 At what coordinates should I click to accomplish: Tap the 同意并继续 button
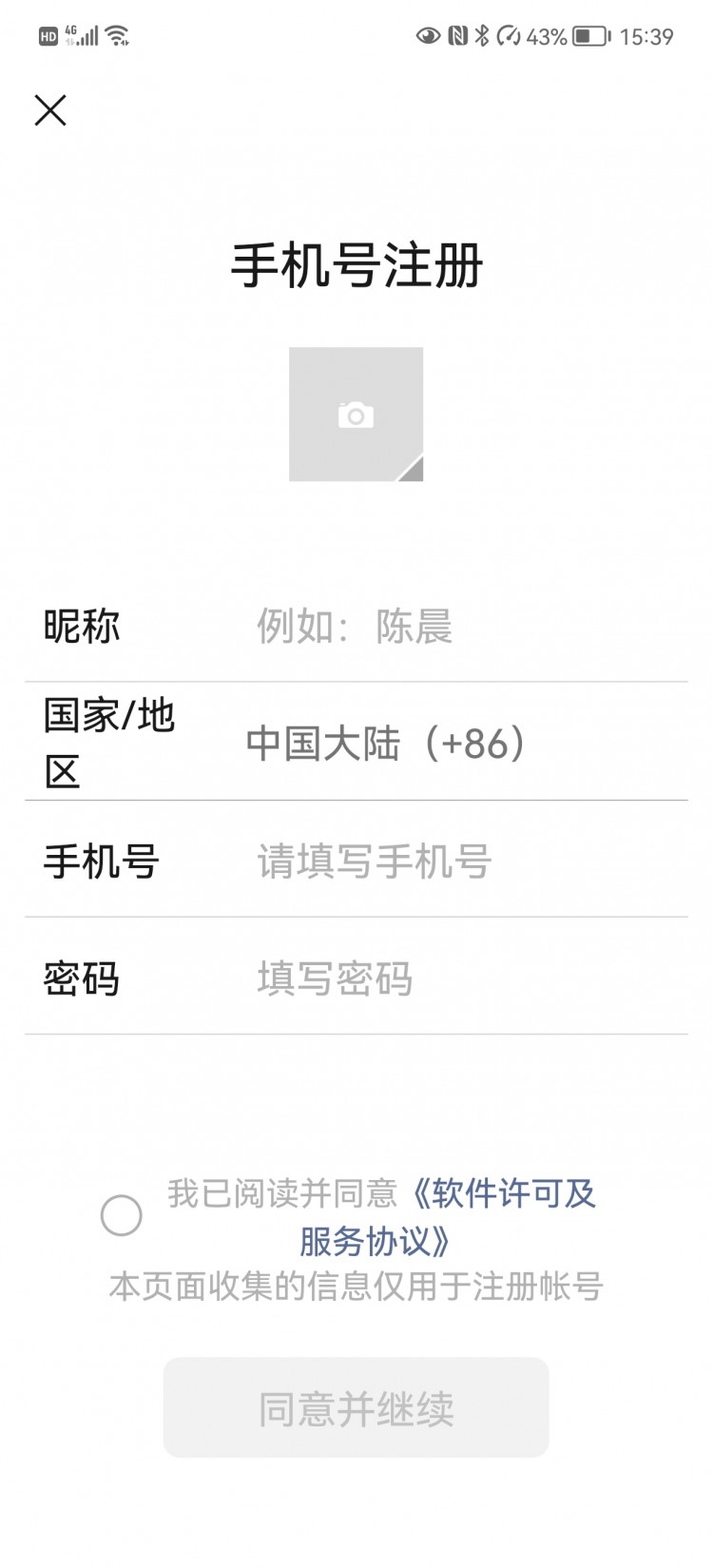coord(356,1406)
